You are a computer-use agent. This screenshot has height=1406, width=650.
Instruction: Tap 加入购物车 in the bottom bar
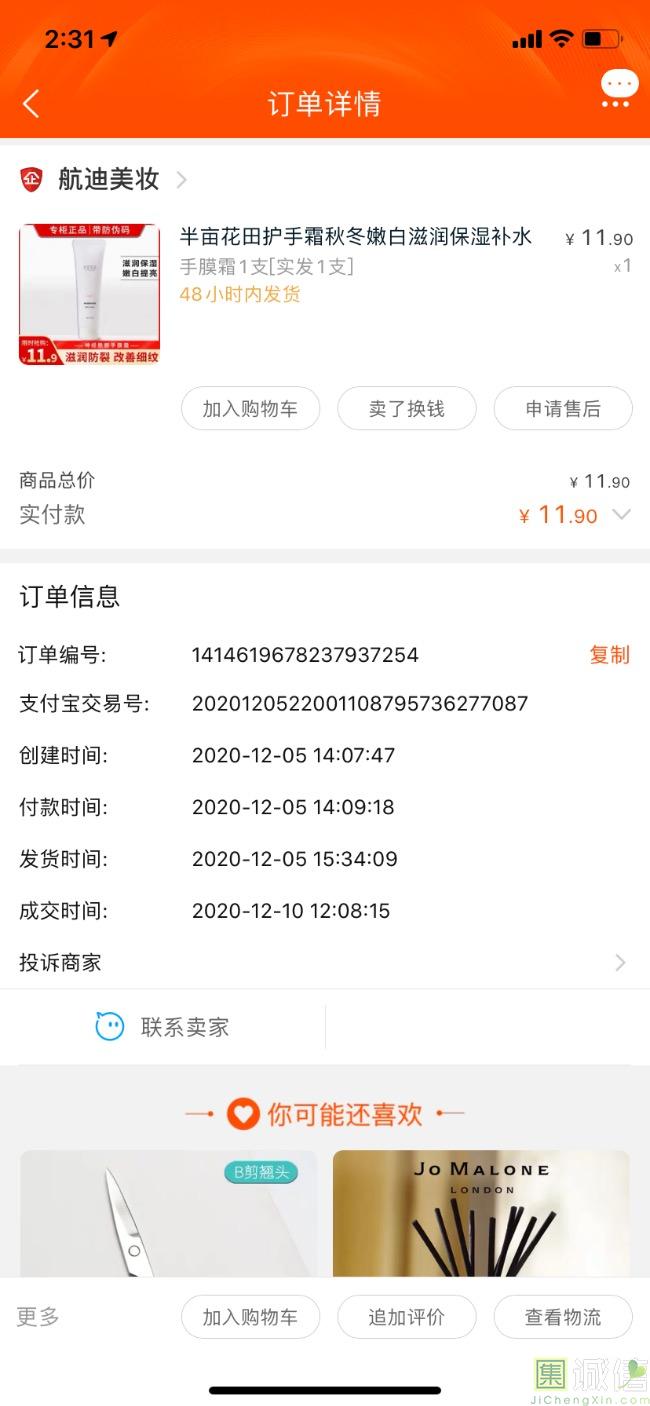point(250,1317)
